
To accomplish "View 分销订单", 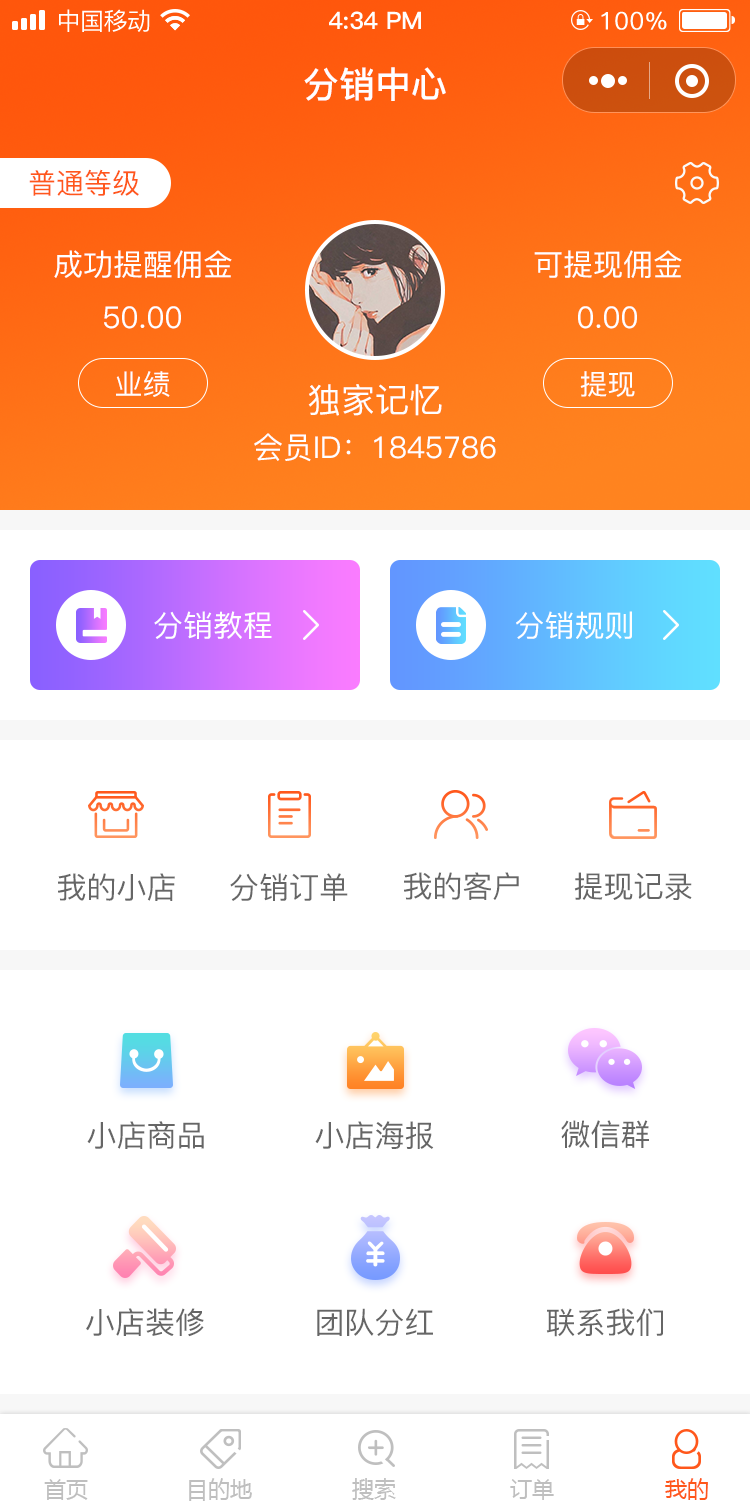I will click(x=289, y=845).
